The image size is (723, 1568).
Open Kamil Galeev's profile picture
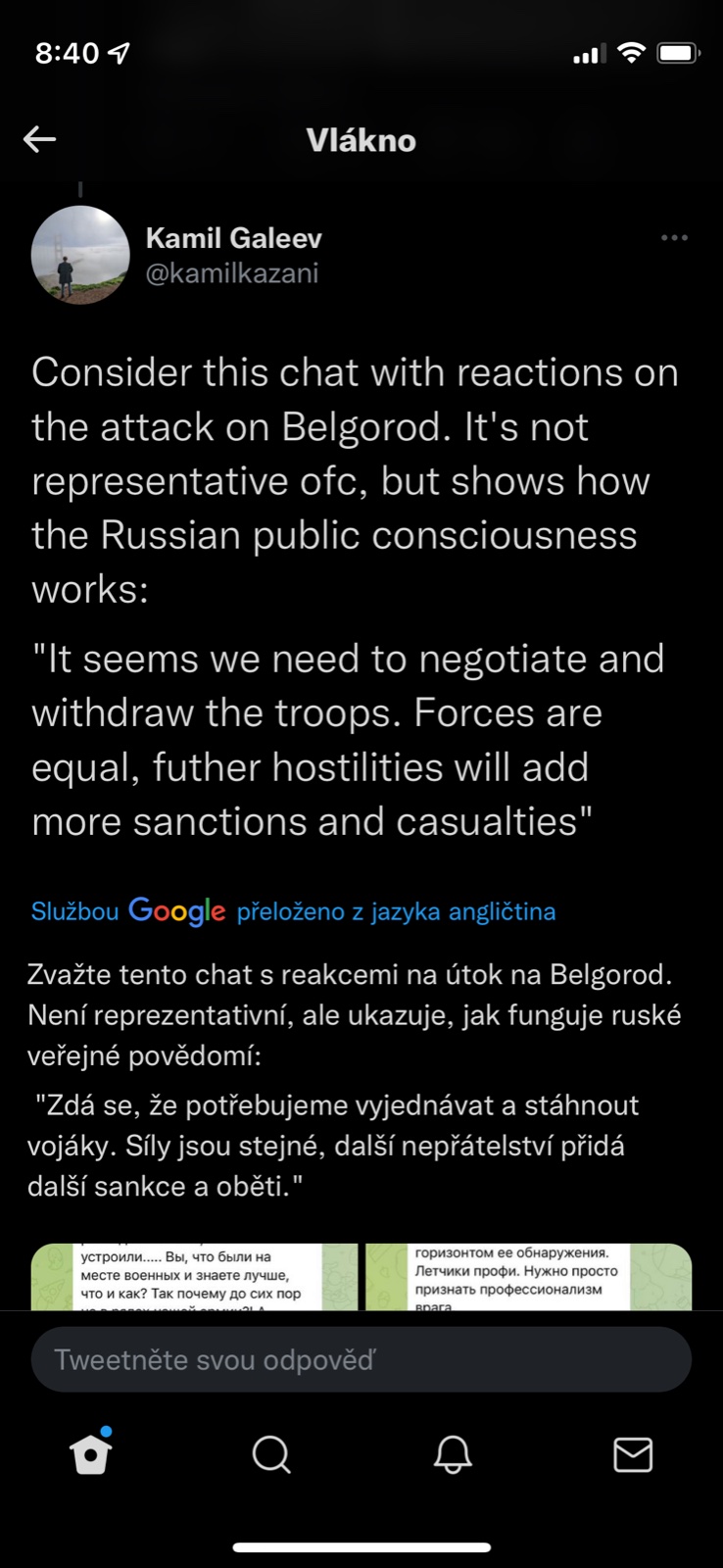(x=80, y=255)
